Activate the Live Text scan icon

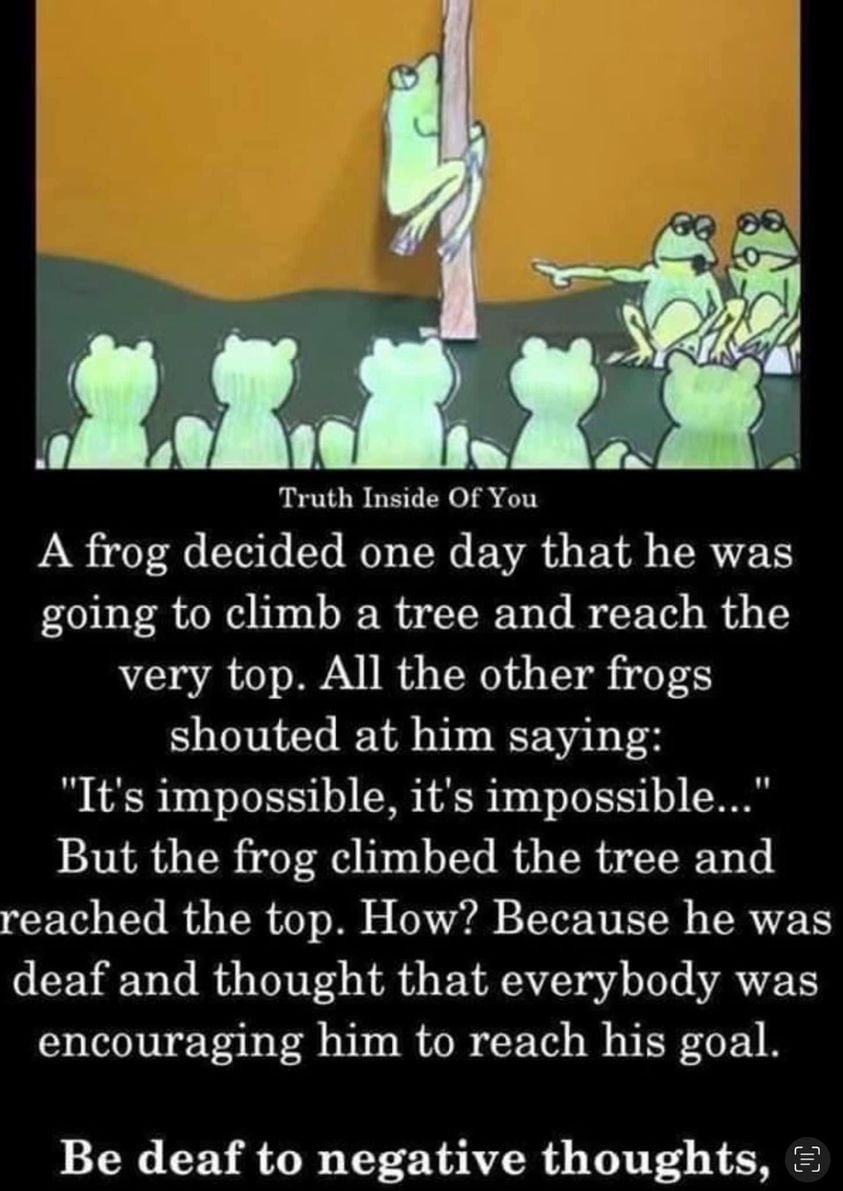[808, 1158]
